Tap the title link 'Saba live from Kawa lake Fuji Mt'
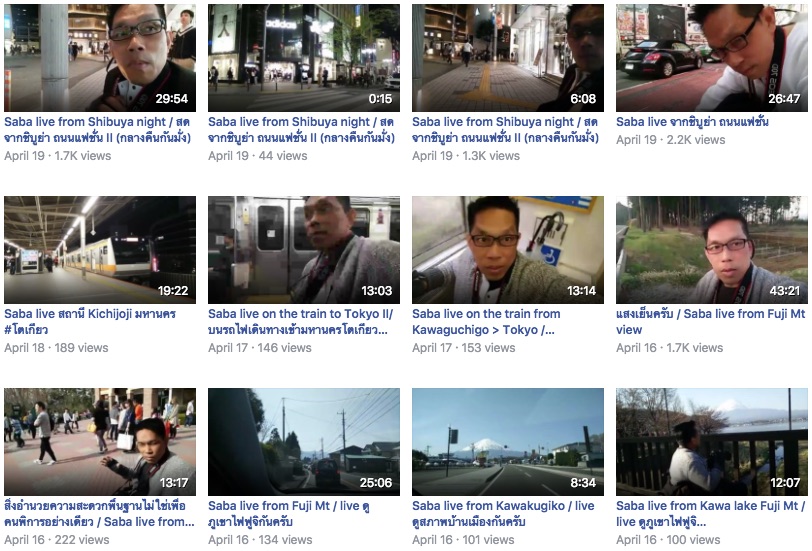The width and height of the screenshot is (812, 551). [x=710, y=506]
